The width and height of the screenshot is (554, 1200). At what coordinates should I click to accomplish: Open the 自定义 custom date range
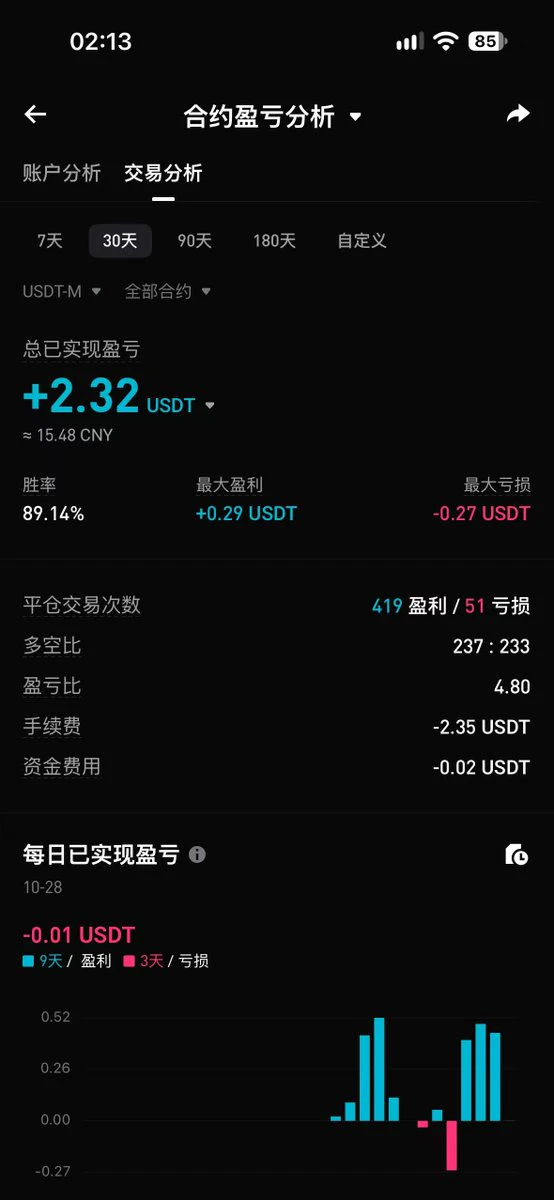coord(362,241)
